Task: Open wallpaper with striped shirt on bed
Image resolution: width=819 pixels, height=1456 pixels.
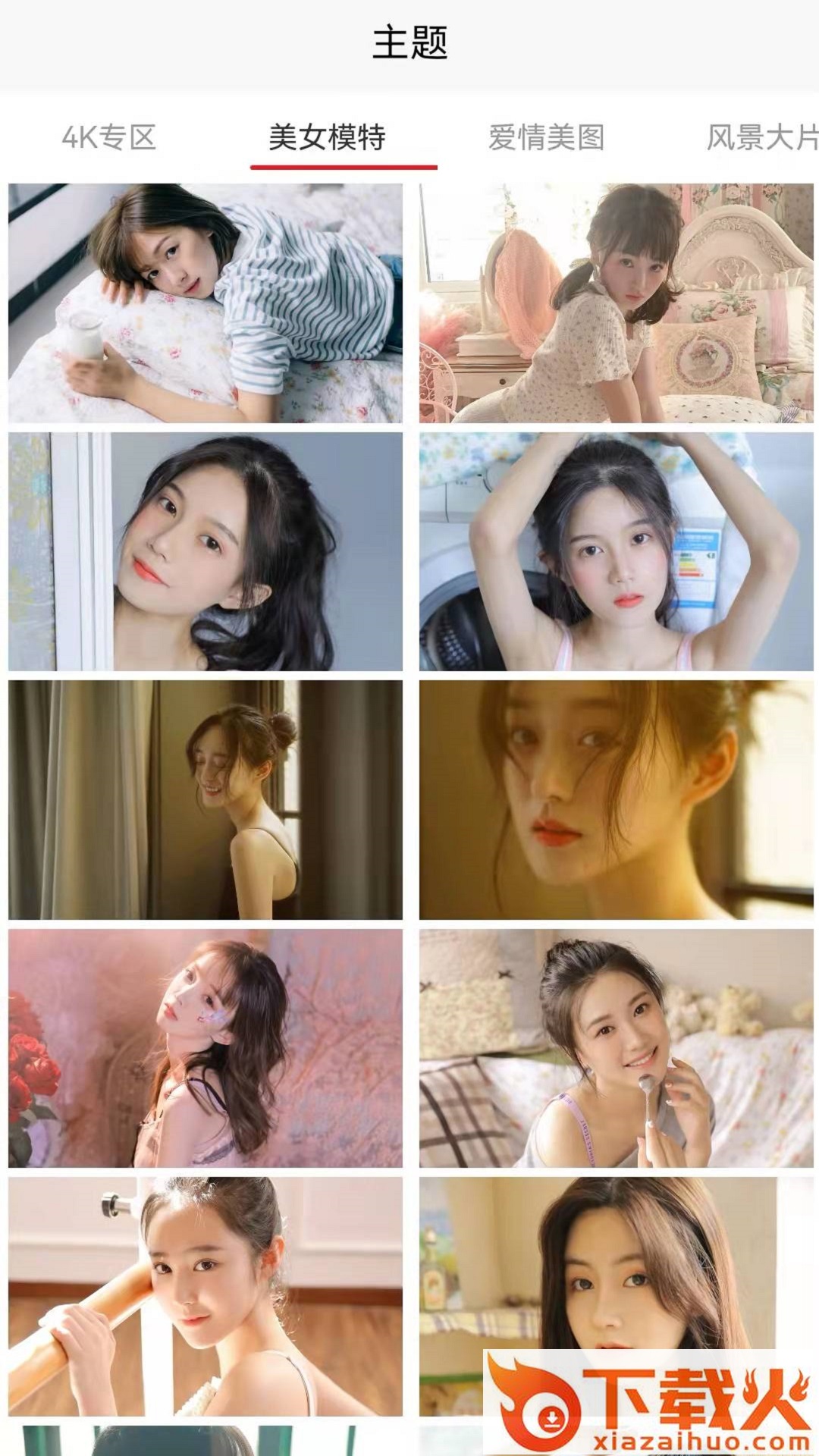Action: (x=206, y=303)
